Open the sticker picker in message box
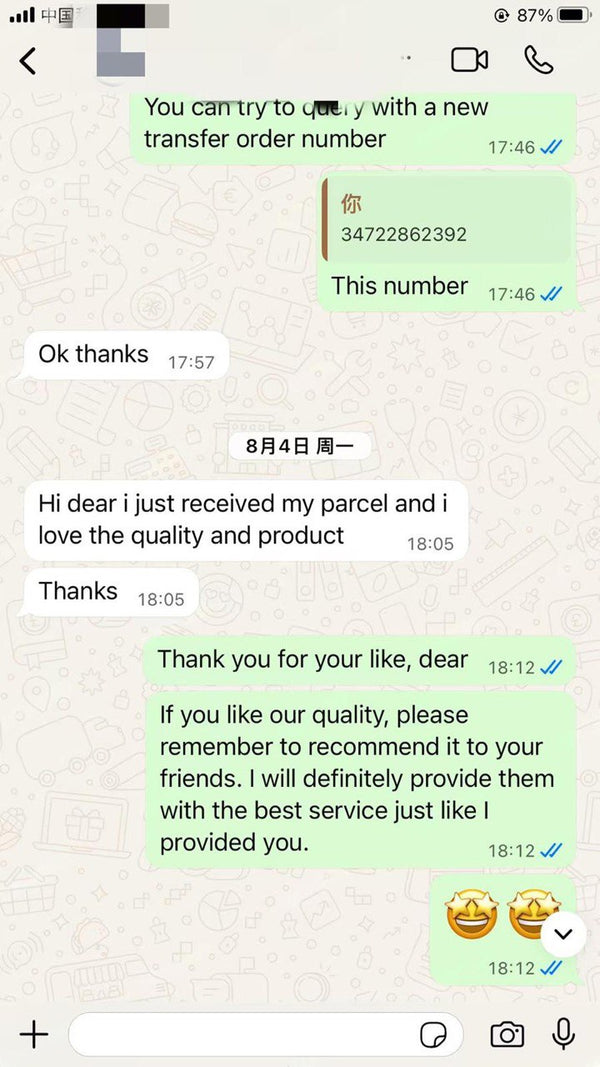 pyautogui.click(x=434, y=1035)
